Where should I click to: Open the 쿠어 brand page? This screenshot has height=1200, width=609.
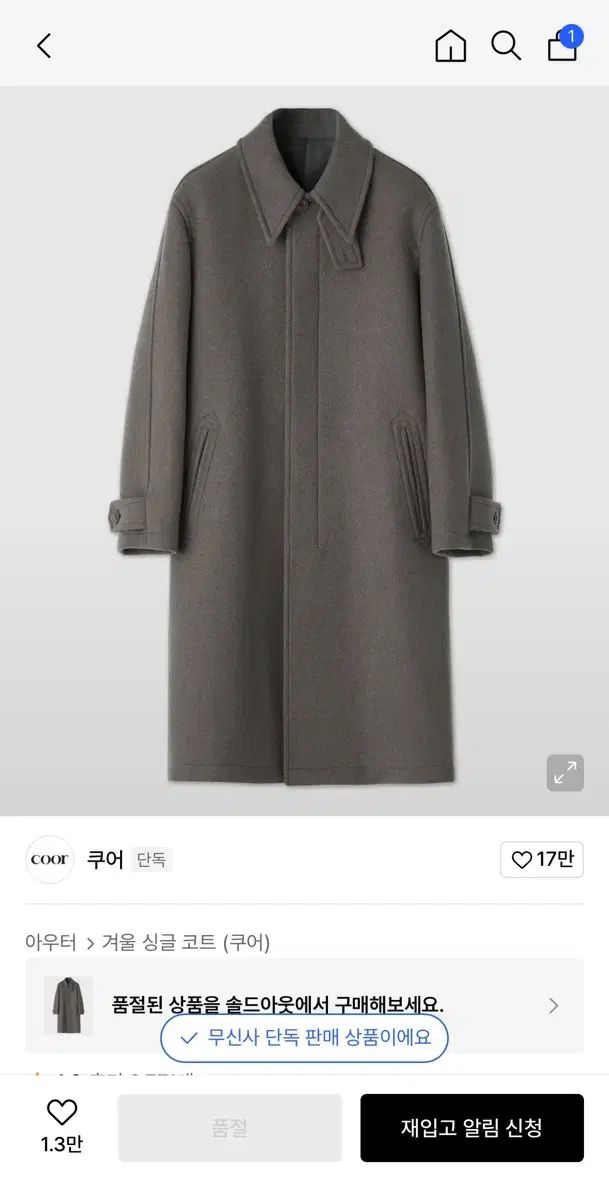[x=104, y=860]
